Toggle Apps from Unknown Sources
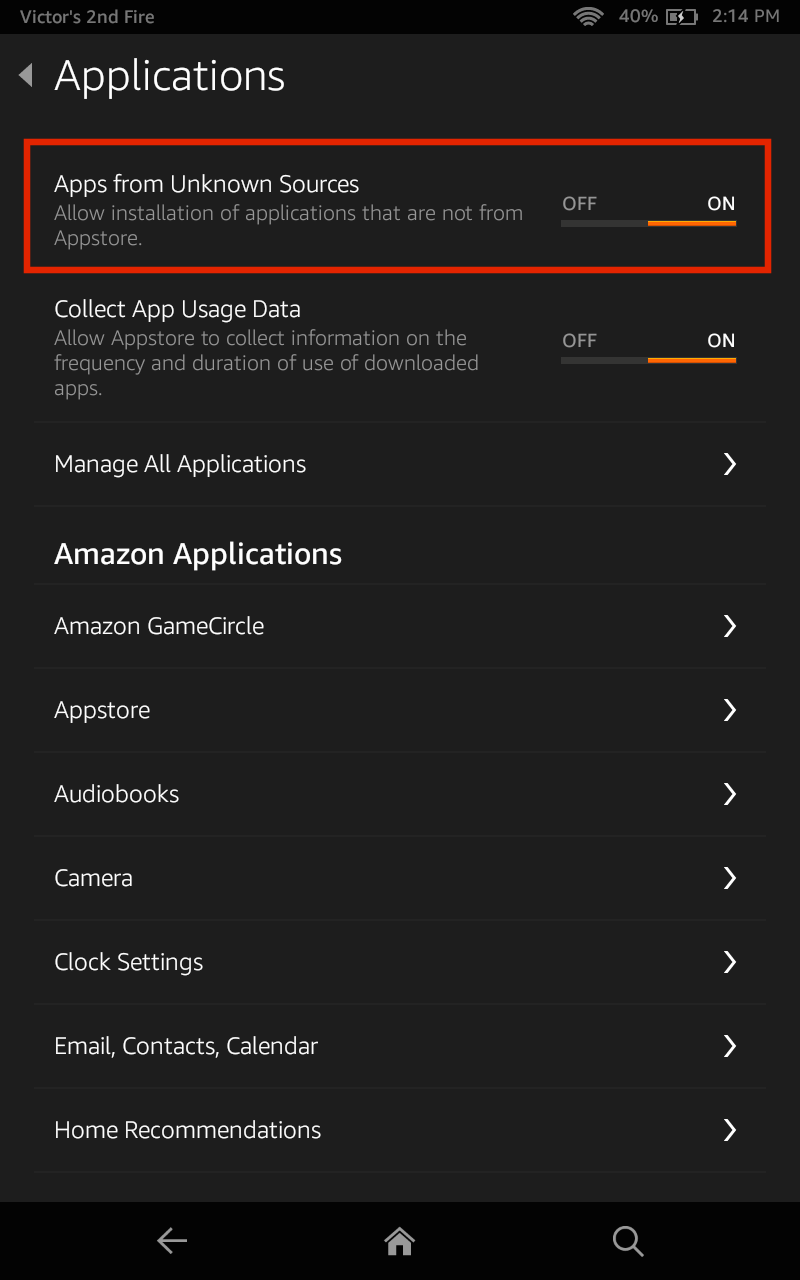Viewport: 800px width, 1280px height. (648, 211)
